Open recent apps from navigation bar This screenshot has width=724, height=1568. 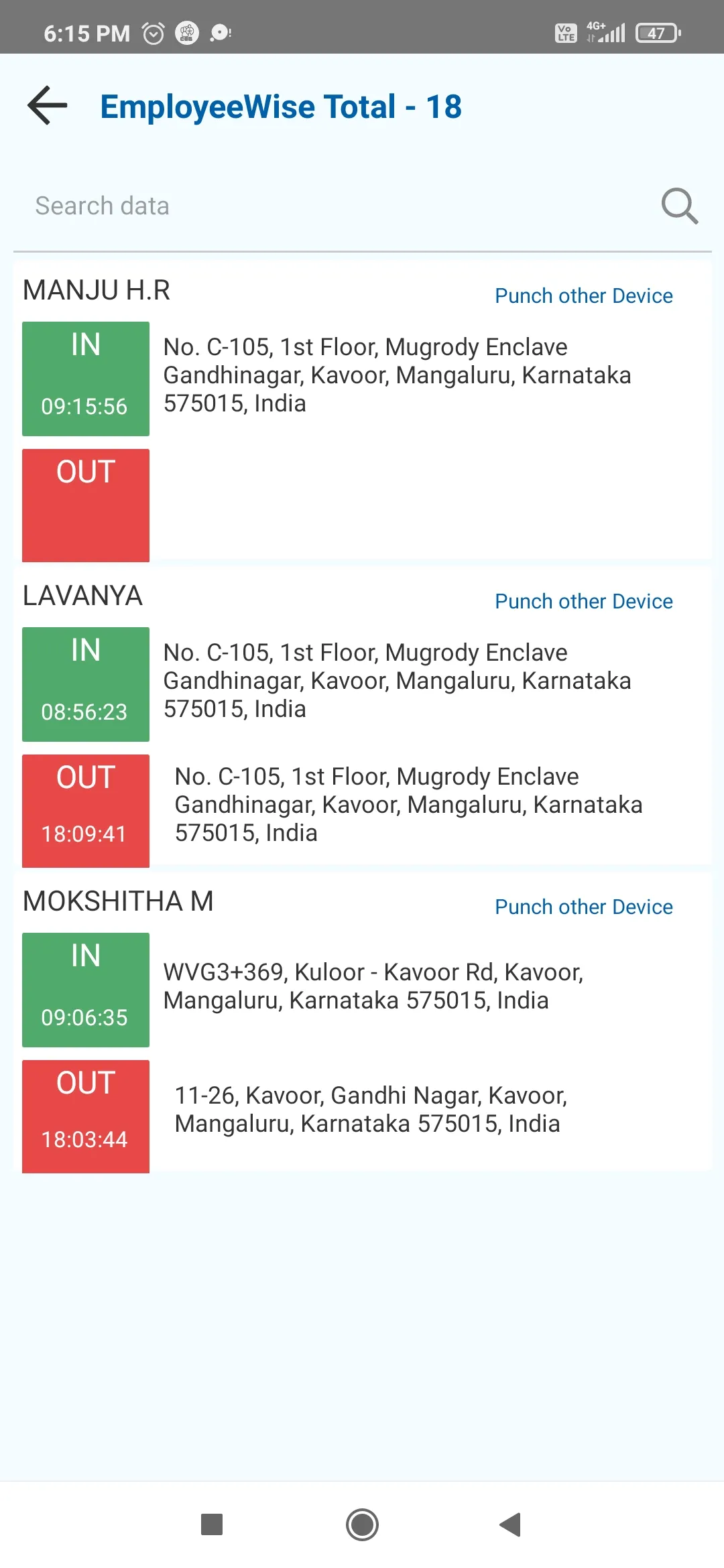coord(212,1524)
